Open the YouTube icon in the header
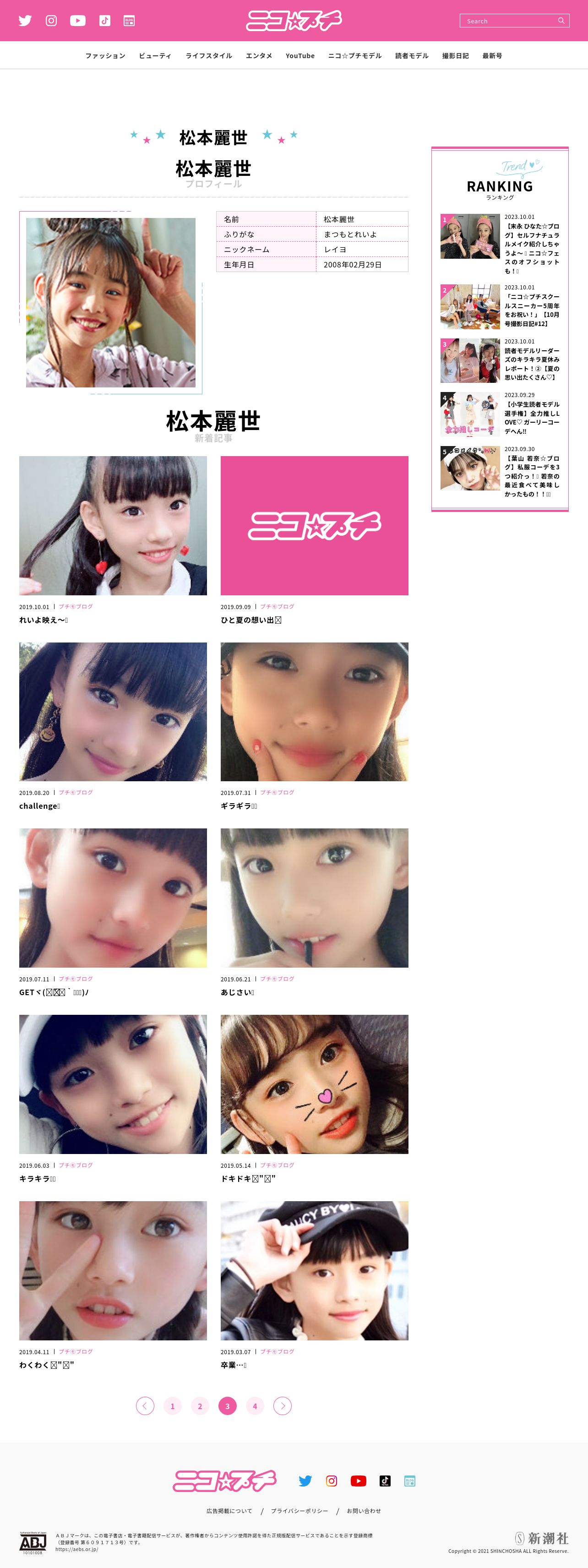The width and height of the screenshot is (588, 1568). click(x=78, y=21)
